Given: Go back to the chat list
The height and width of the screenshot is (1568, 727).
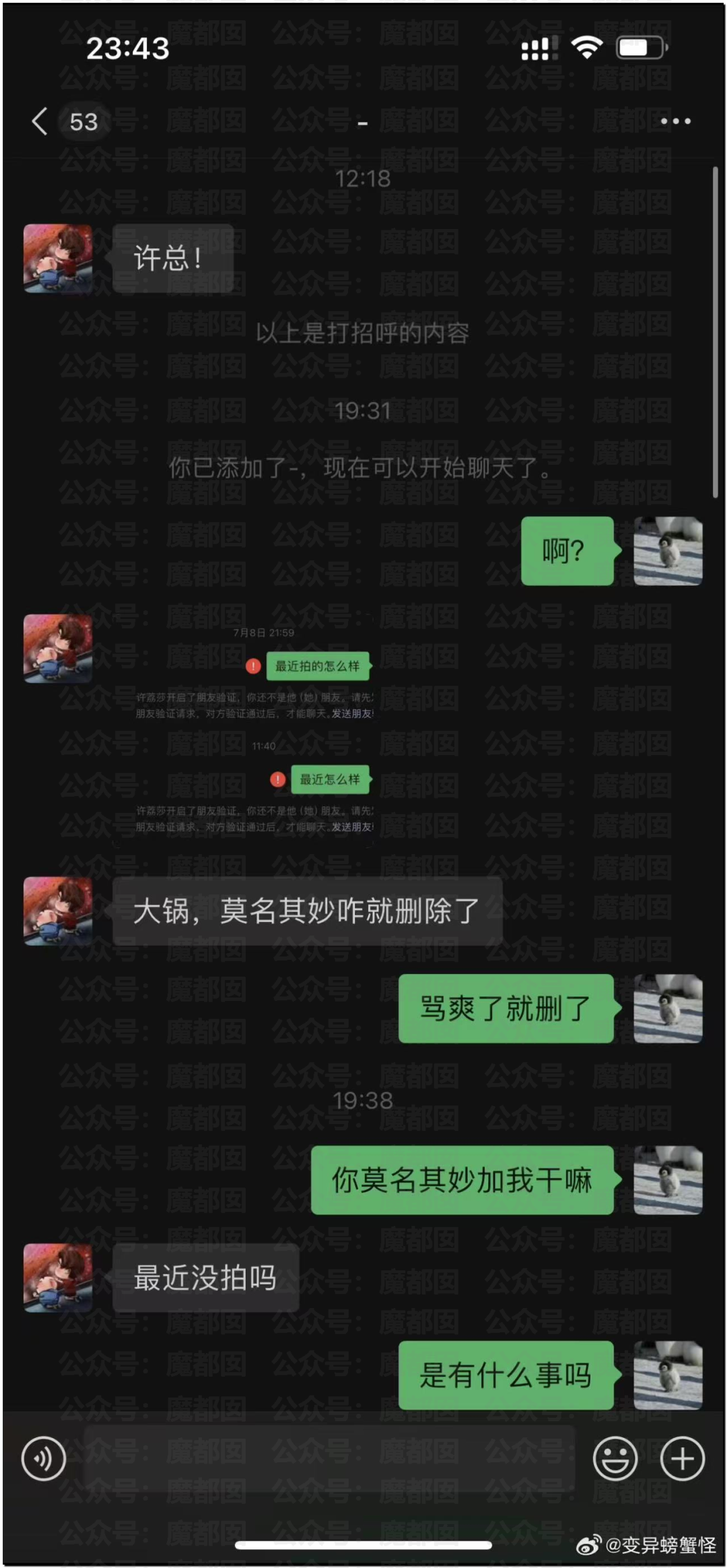Looking at the screenshot, I should pos(40,122).
